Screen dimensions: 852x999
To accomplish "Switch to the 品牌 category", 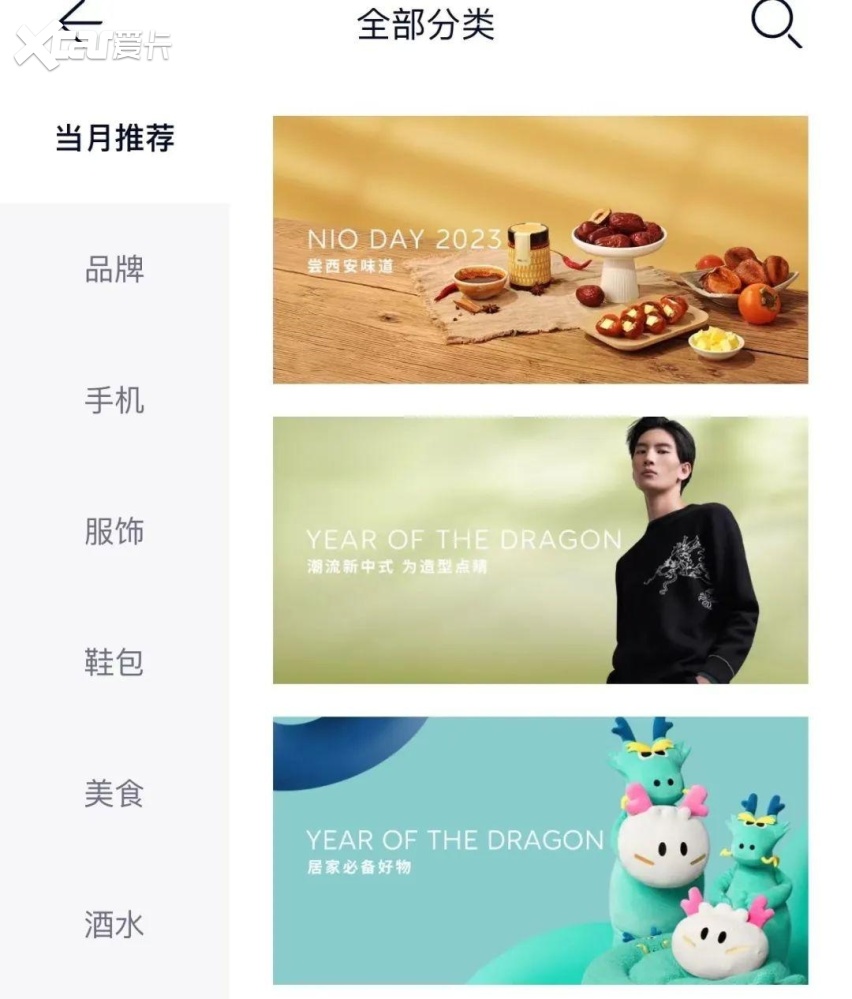I will click(114, 269).
